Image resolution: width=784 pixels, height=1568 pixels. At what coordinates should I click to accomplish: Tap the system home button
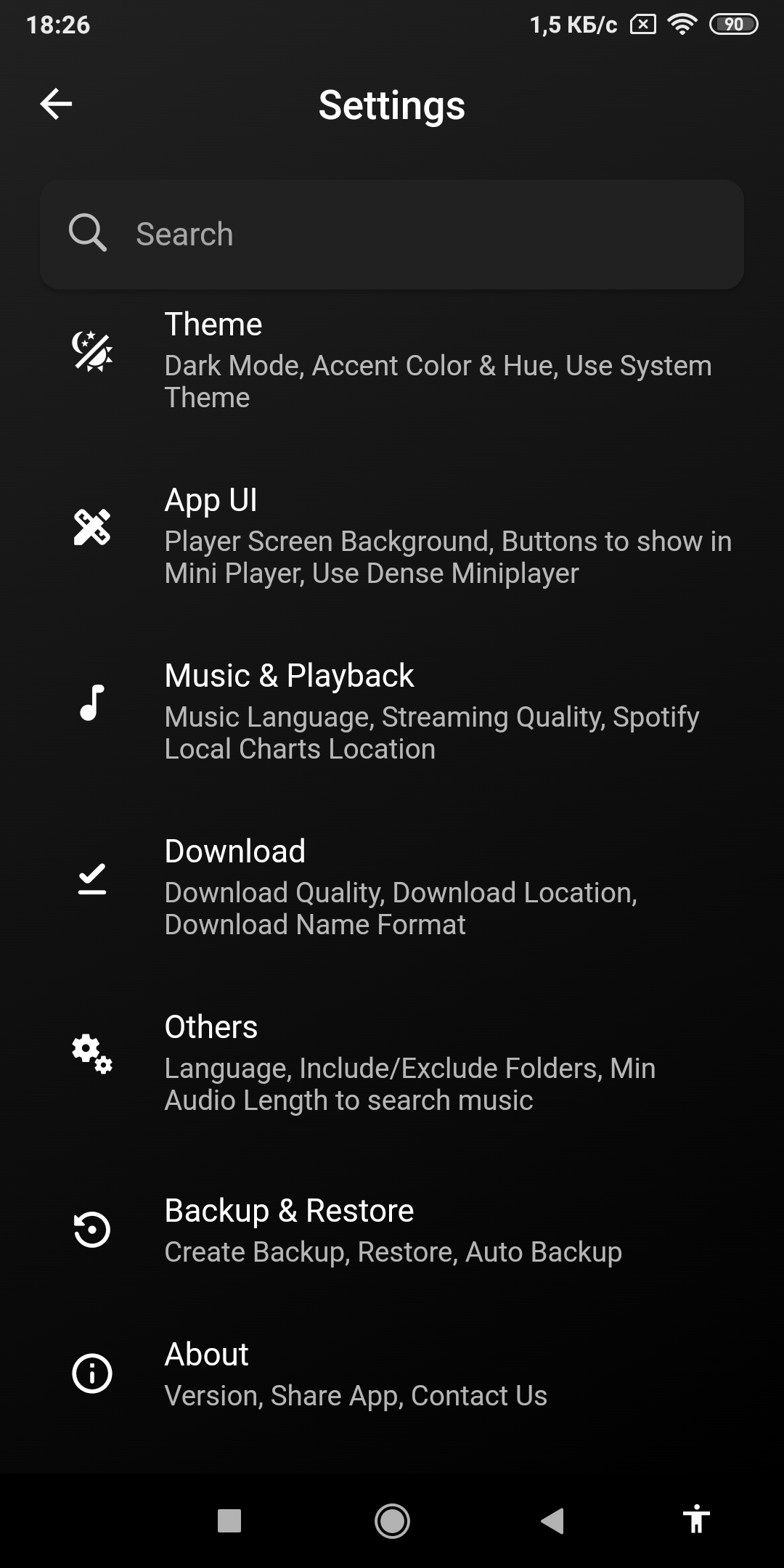[x=392, y=1521]
